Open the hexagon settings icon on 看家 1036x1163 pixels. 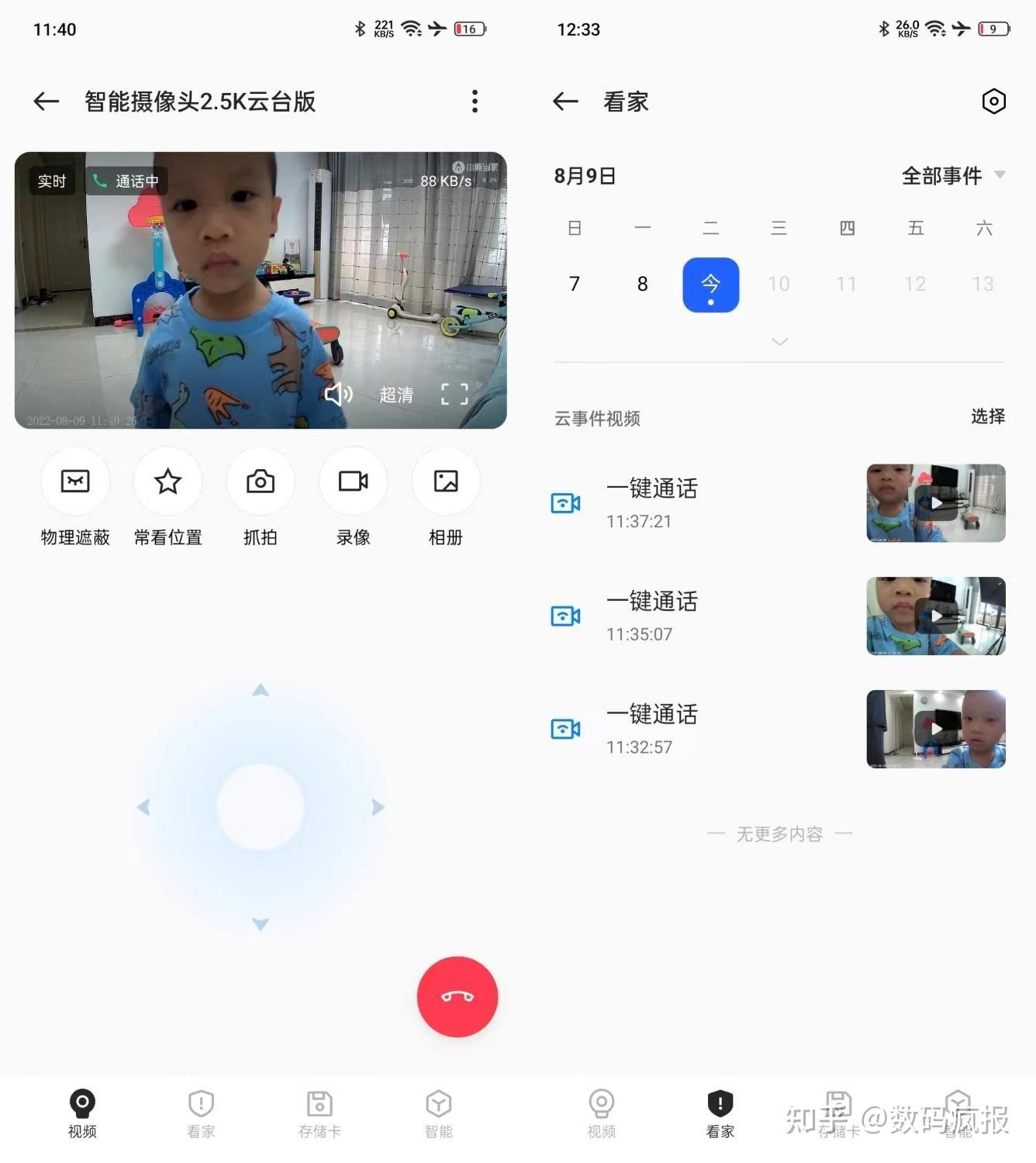[993, 102]
